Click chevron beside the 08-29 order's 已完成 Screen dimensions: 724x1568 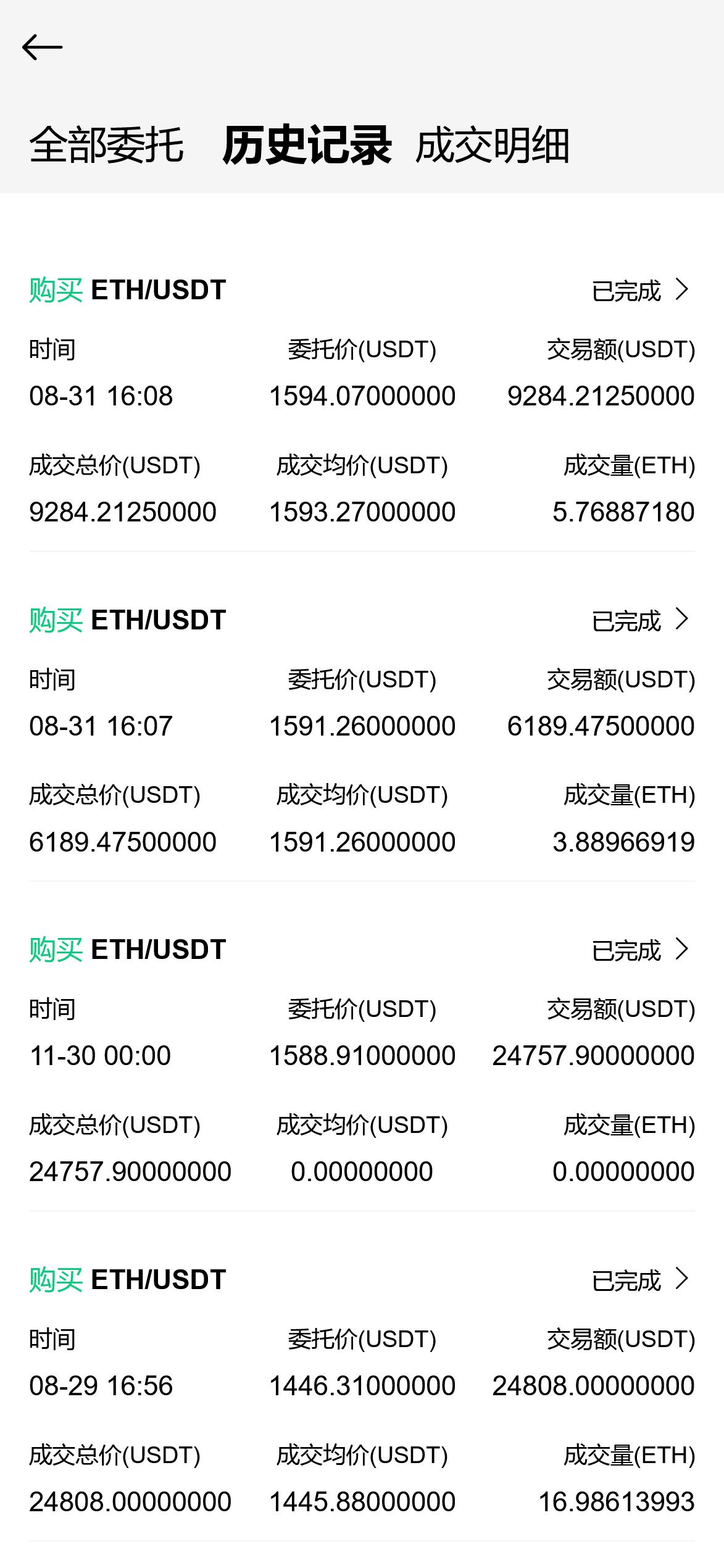click(x=681, y=1279)
